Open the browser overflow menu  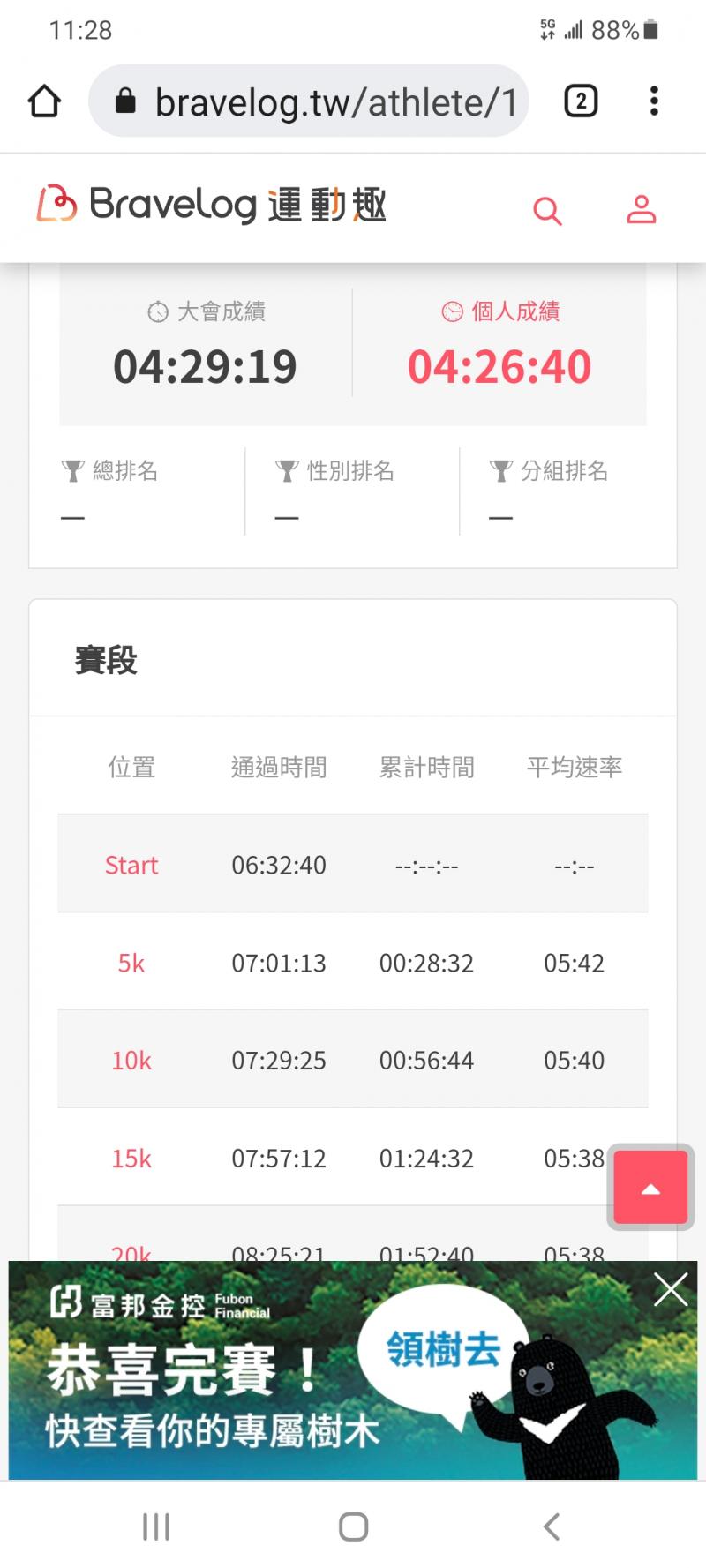654,101
